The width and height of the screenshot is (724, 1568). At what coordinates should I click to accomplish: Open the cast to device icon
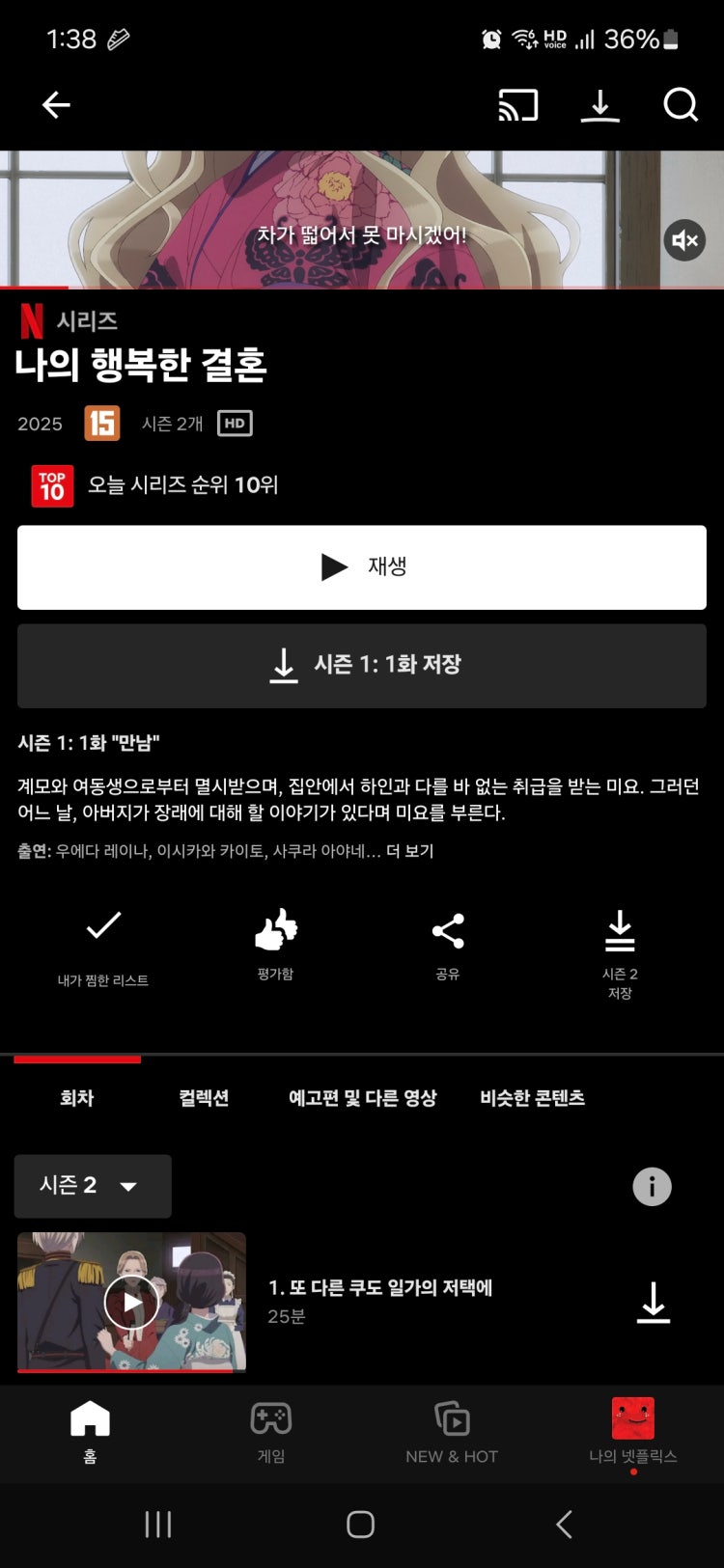pyautogui.click(x=517, y=105)
